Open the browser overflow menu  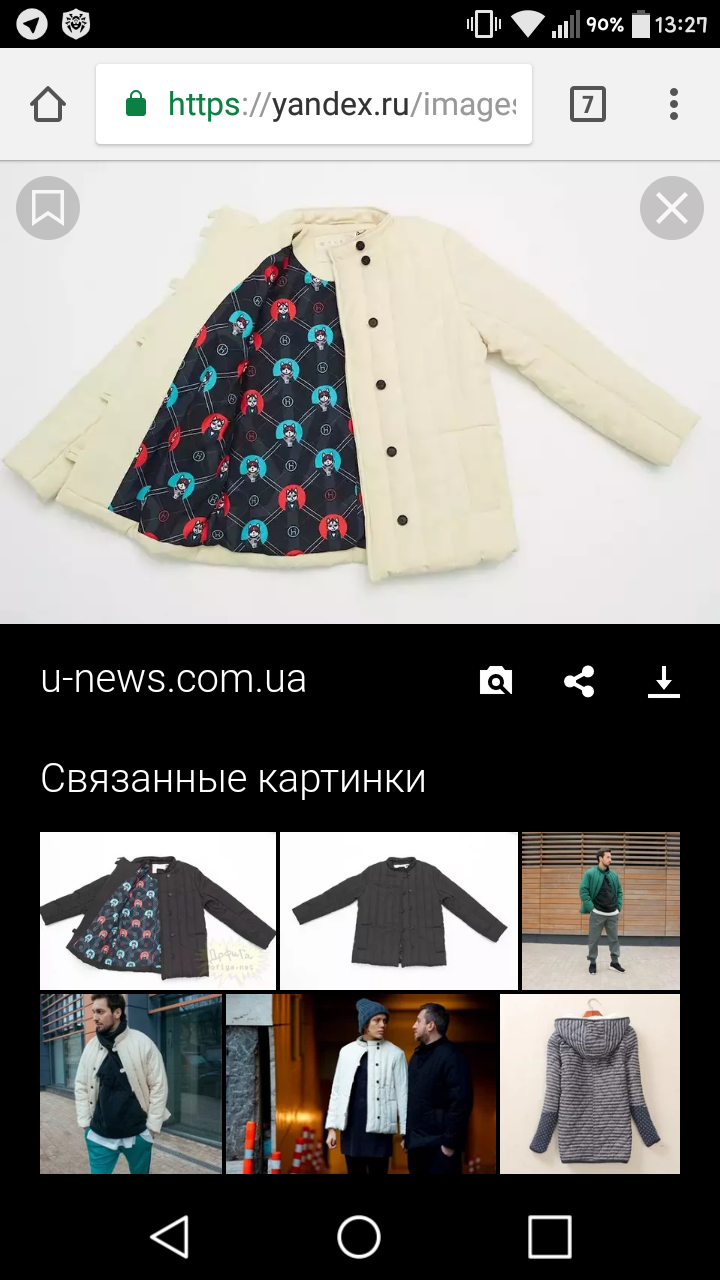673,104
